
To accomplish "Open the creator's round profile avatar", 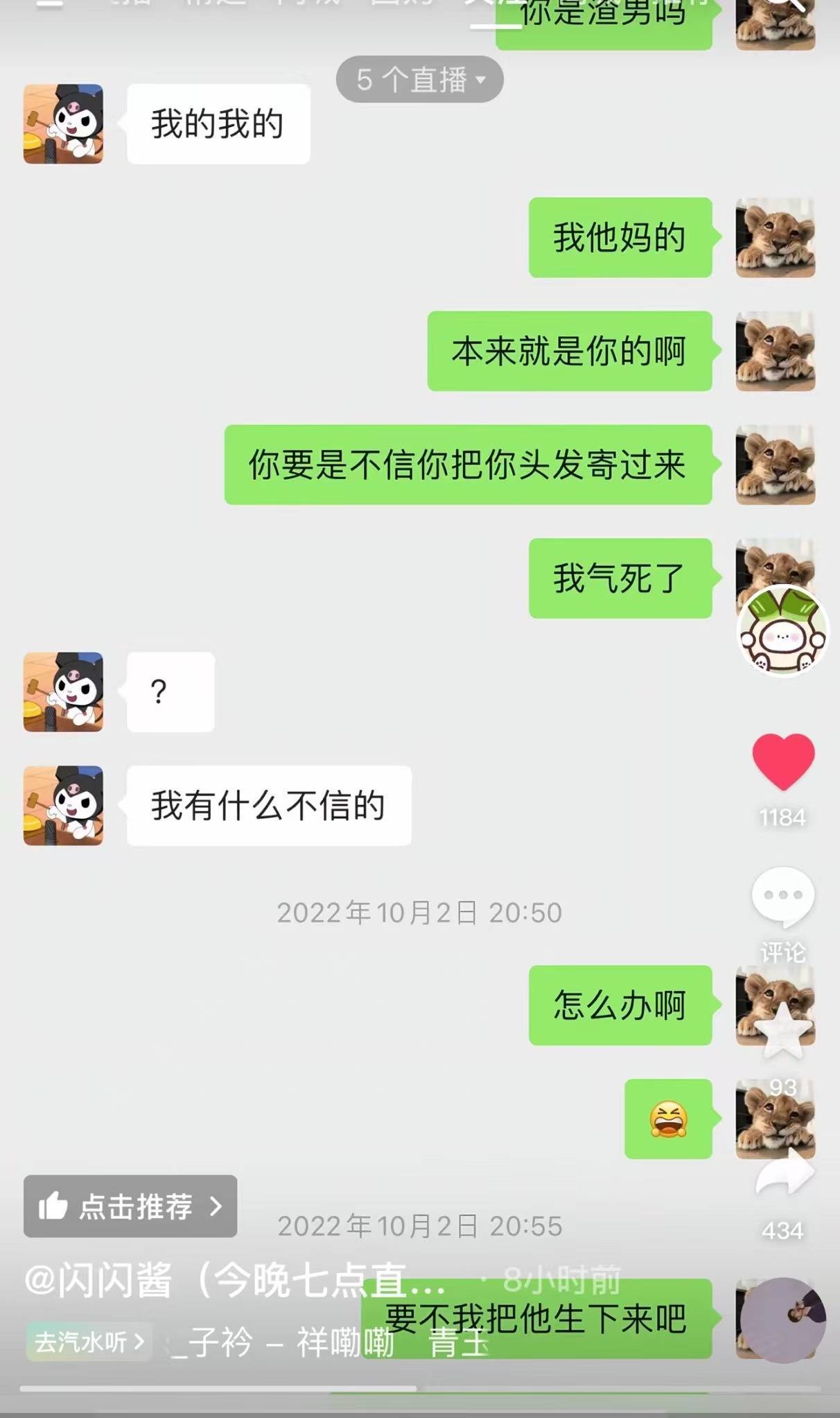I will point(782,630).
